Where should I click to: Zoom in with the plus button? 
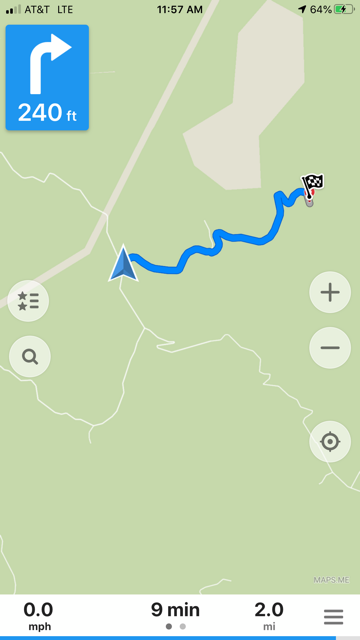pos(330,292)
